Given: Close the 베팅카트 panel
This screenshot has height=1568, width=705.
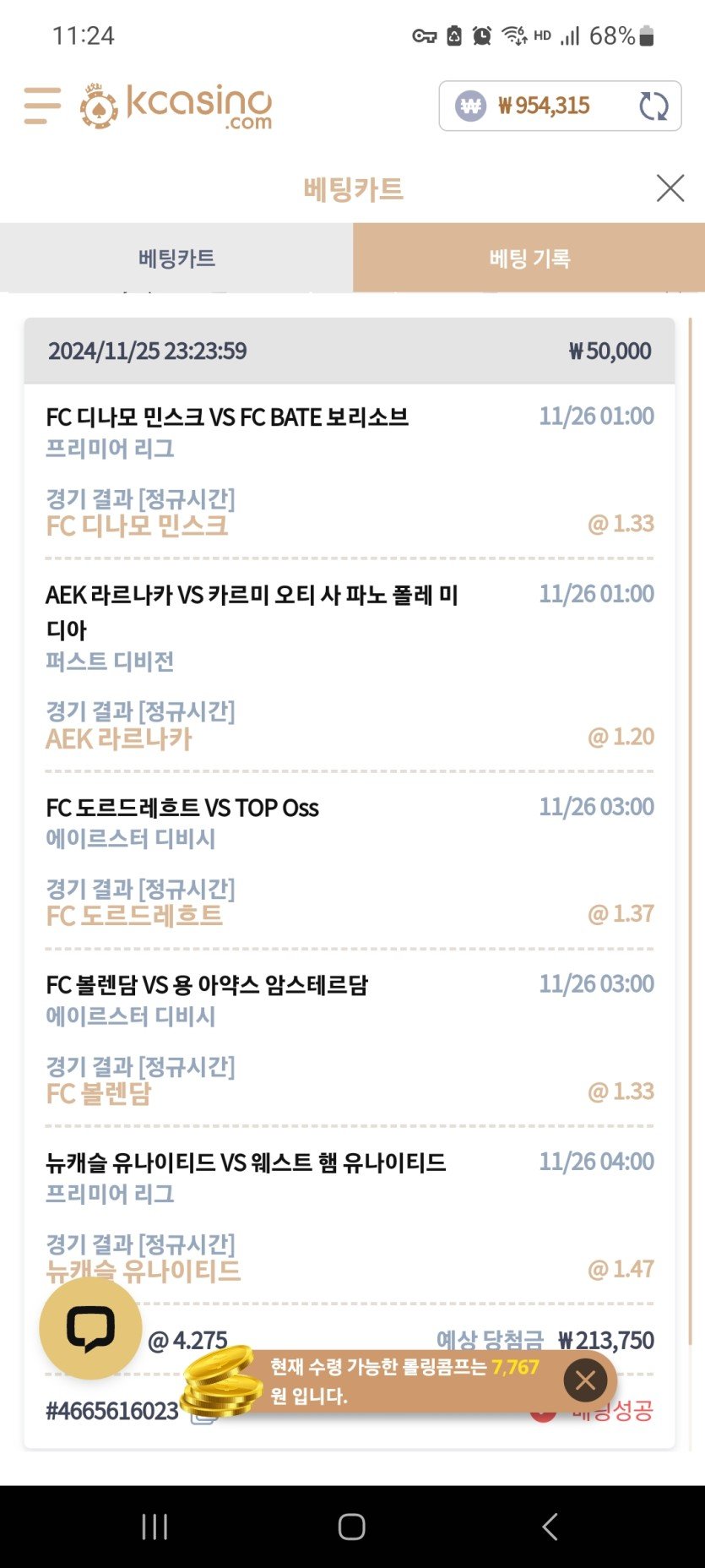Looking at the screenshot, I should (x=670, y=188).
